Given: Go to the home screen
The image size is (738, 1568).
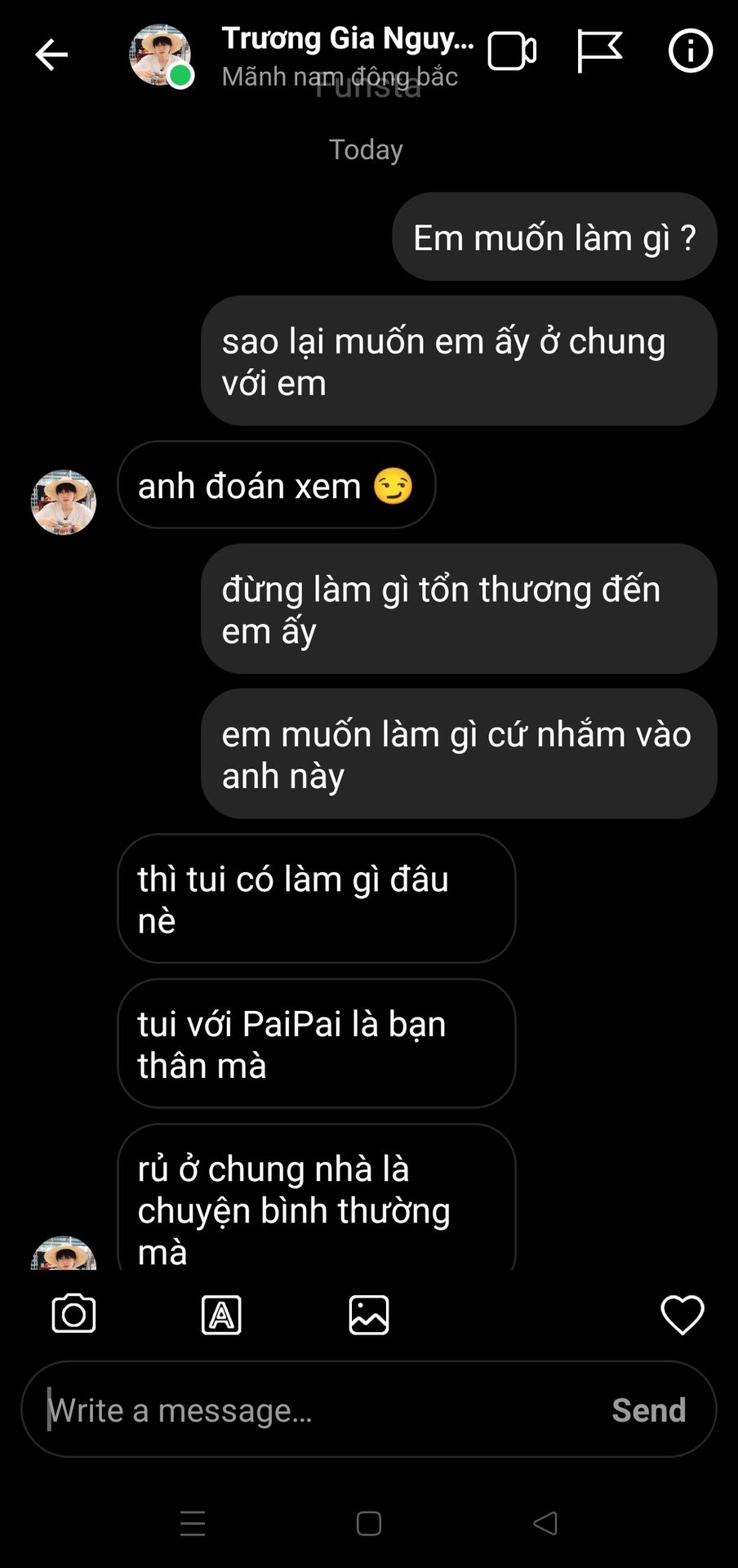Looking at the screenshot, I should tap(369, 1523).
